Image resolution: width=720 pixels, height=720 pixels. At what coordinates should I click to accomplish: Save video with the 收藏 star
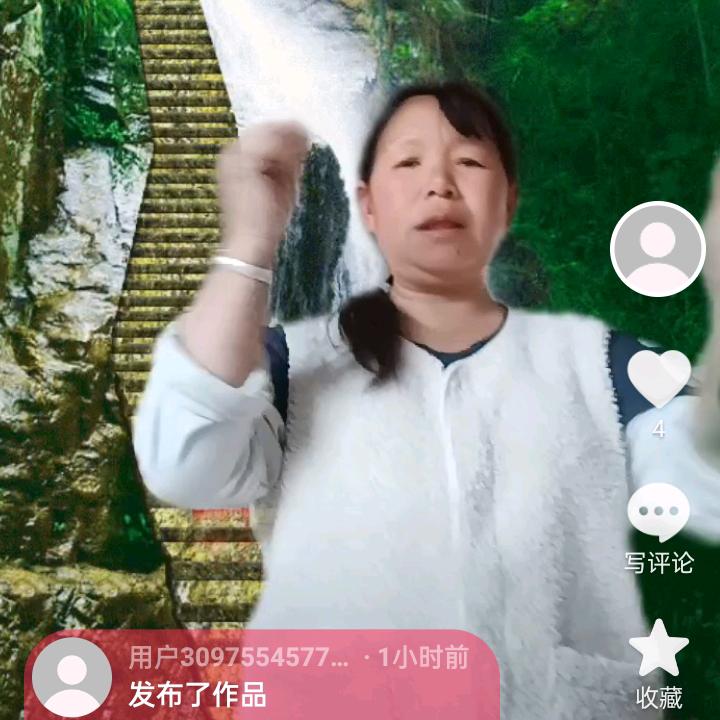(658, 648)
